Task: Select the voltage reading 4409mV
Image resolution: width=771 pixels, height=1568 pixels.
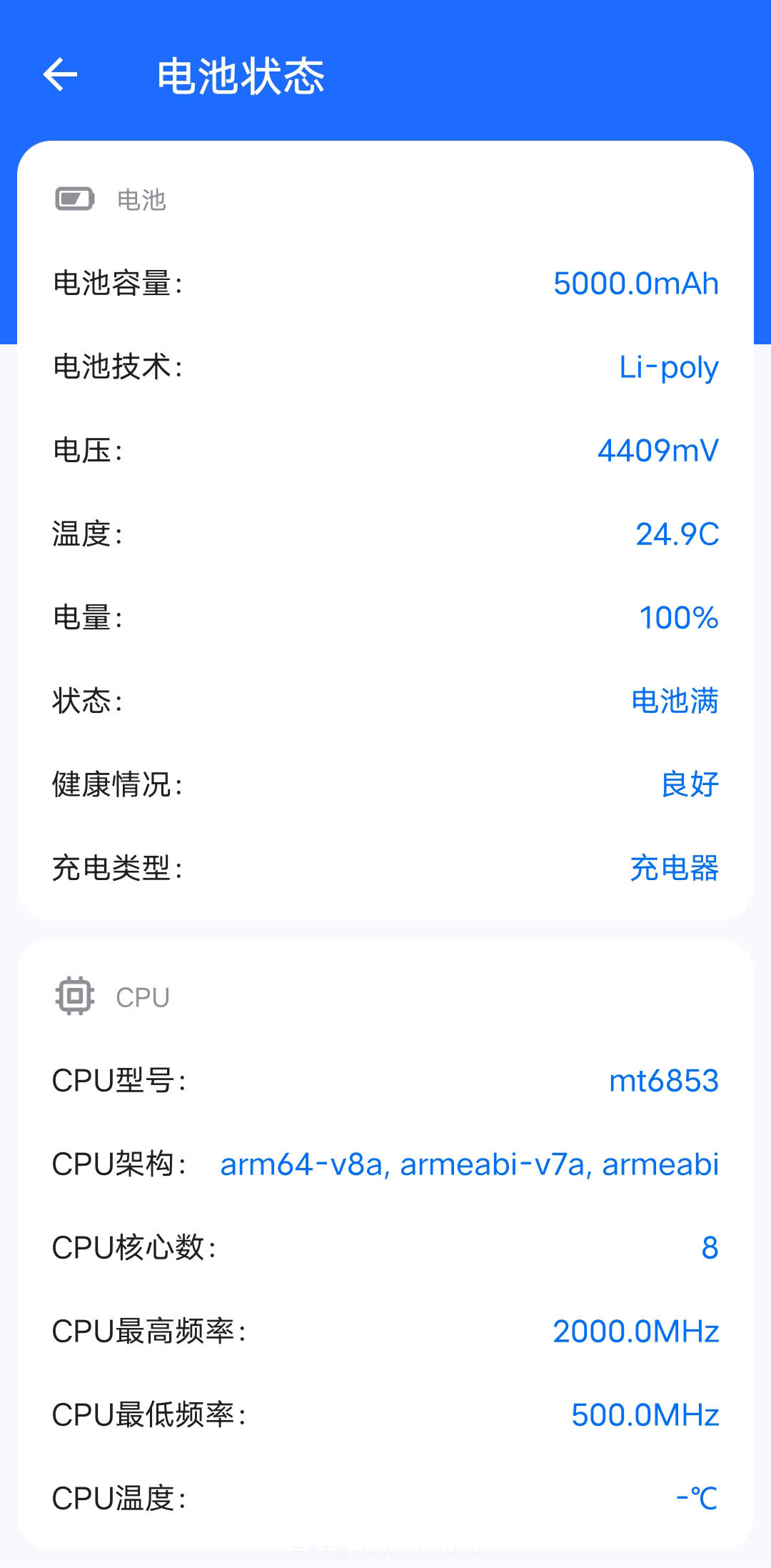Action: coord(657,451)
